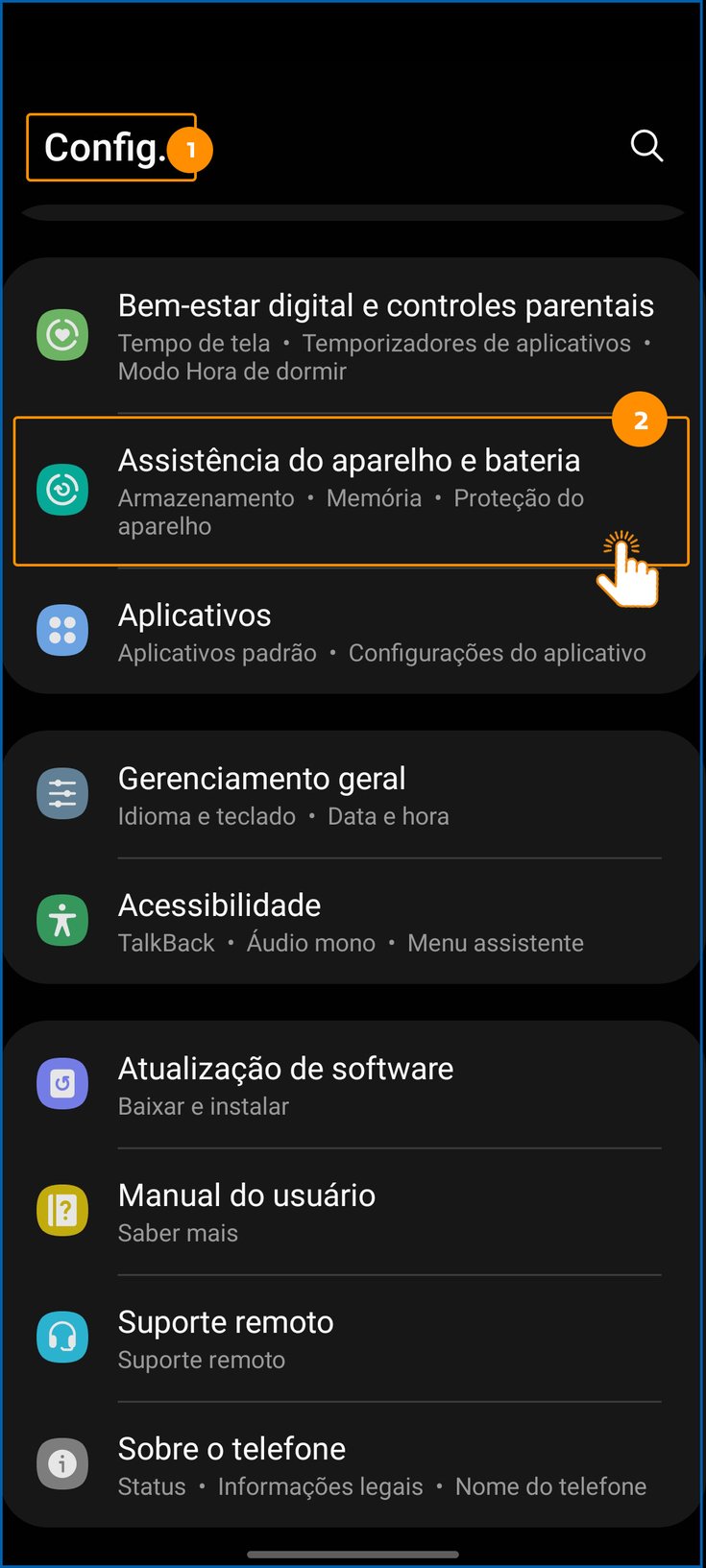Go to Aplicativos settings
Viewport: 706px width, 1568px height.
[x=380, y=632]
